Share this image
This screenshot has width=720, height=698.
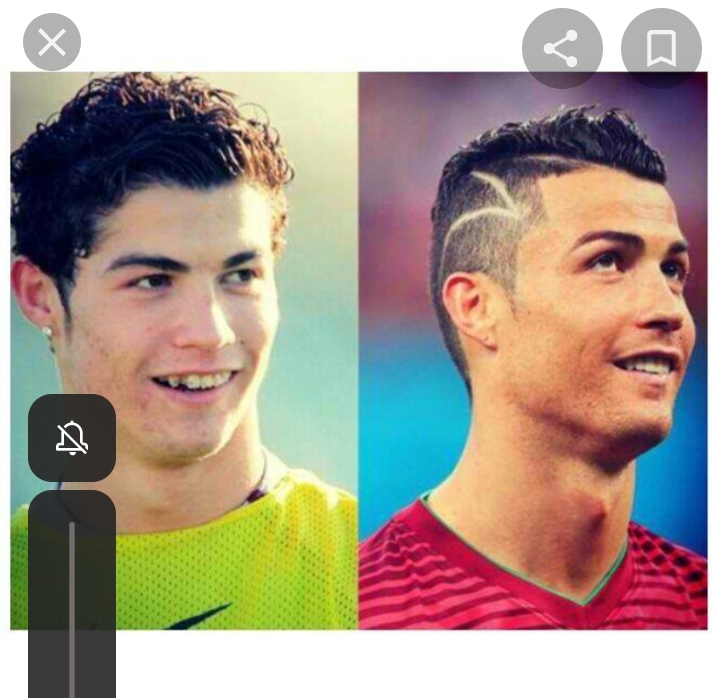[562, 48]
